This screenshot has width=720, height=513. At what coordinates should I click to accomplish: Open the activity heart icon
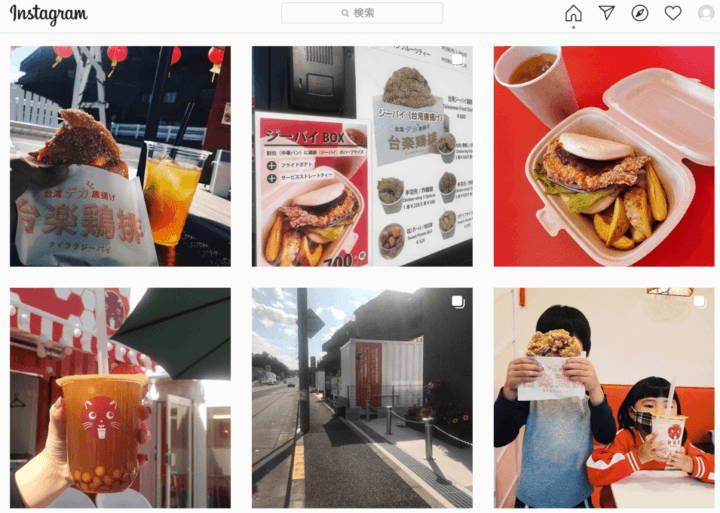(x=673, y=13)
